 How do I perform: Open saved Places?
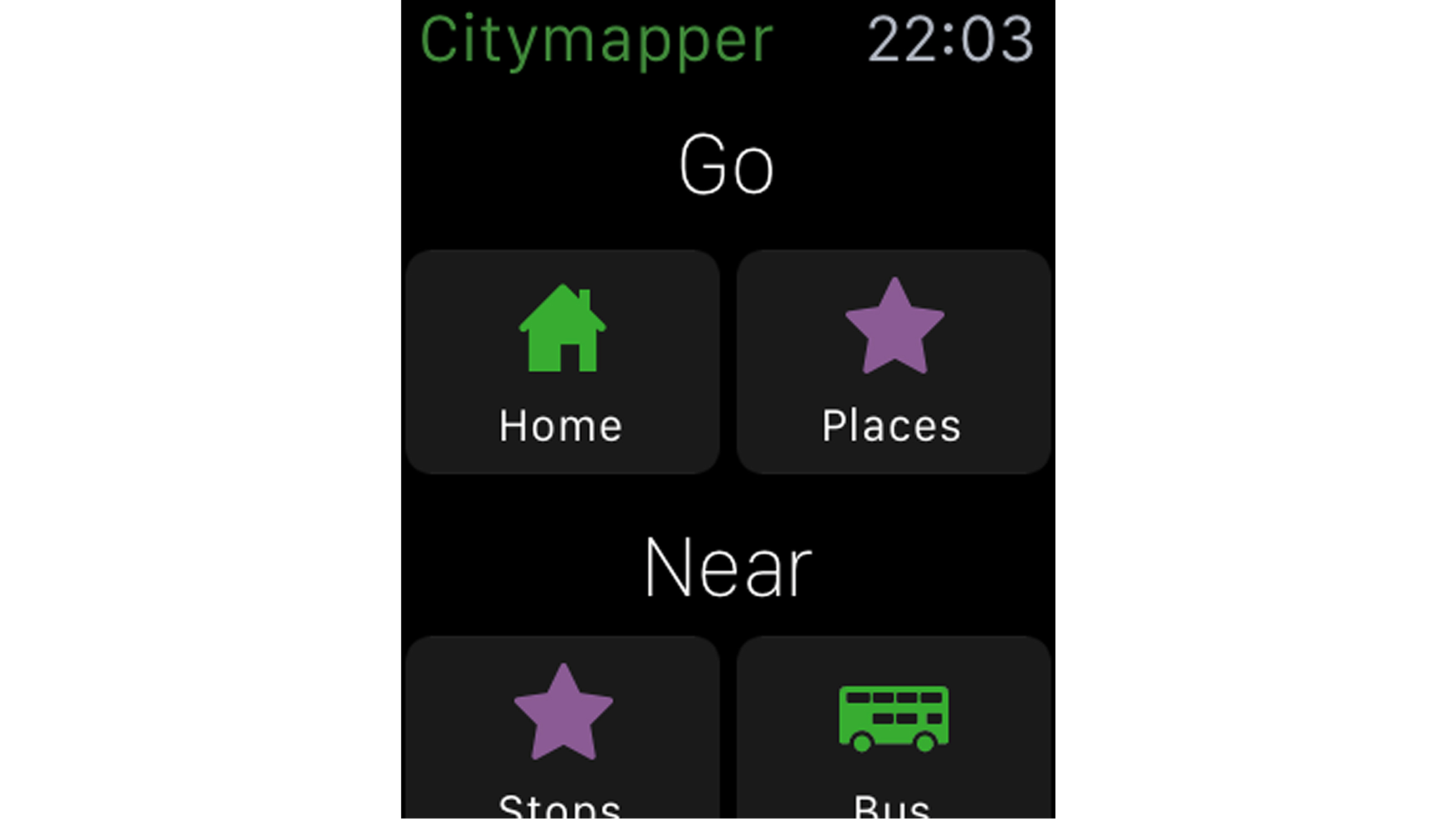893,362
